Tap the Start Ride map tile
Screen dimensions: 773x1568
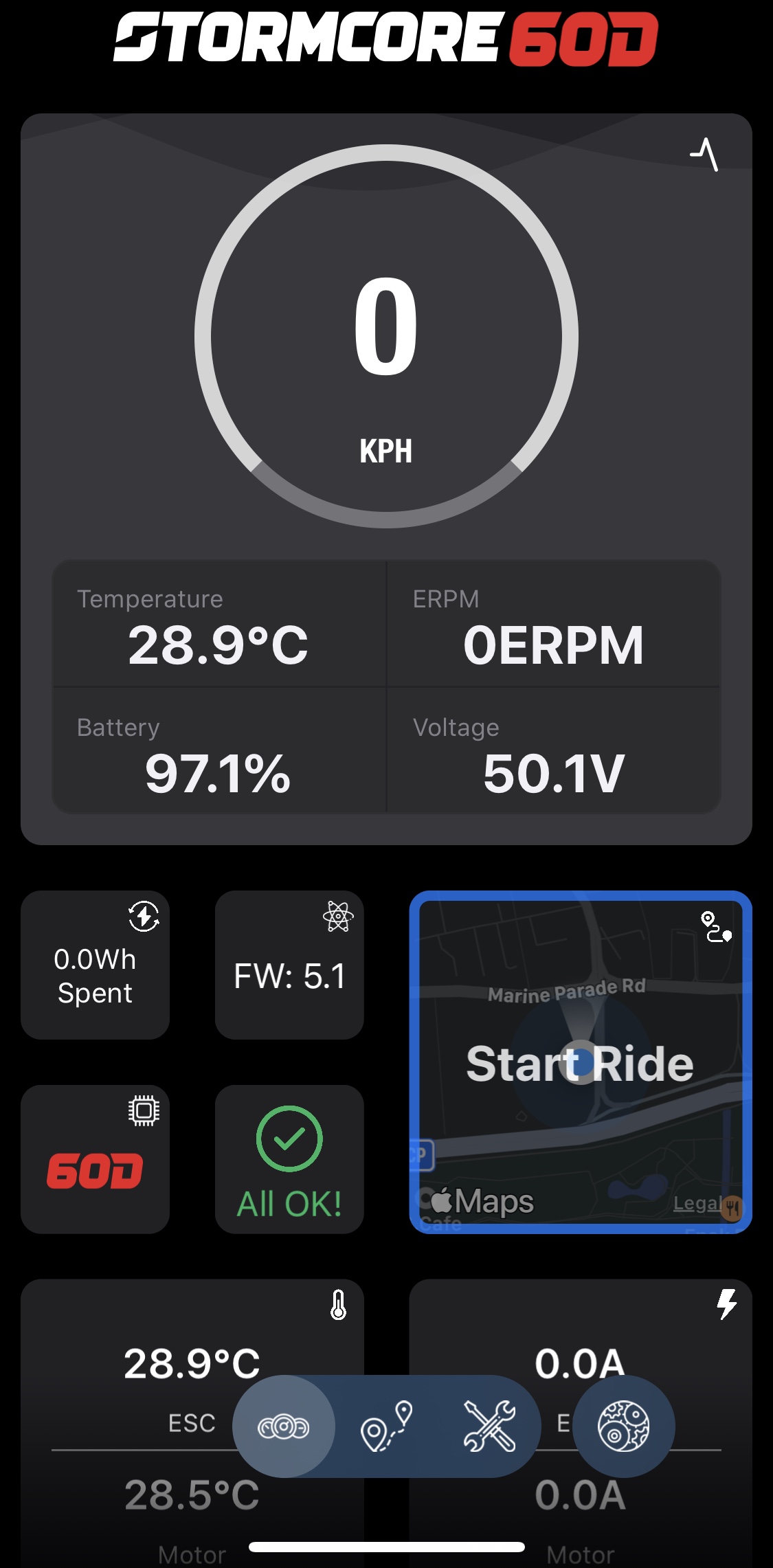point(581,1062)
